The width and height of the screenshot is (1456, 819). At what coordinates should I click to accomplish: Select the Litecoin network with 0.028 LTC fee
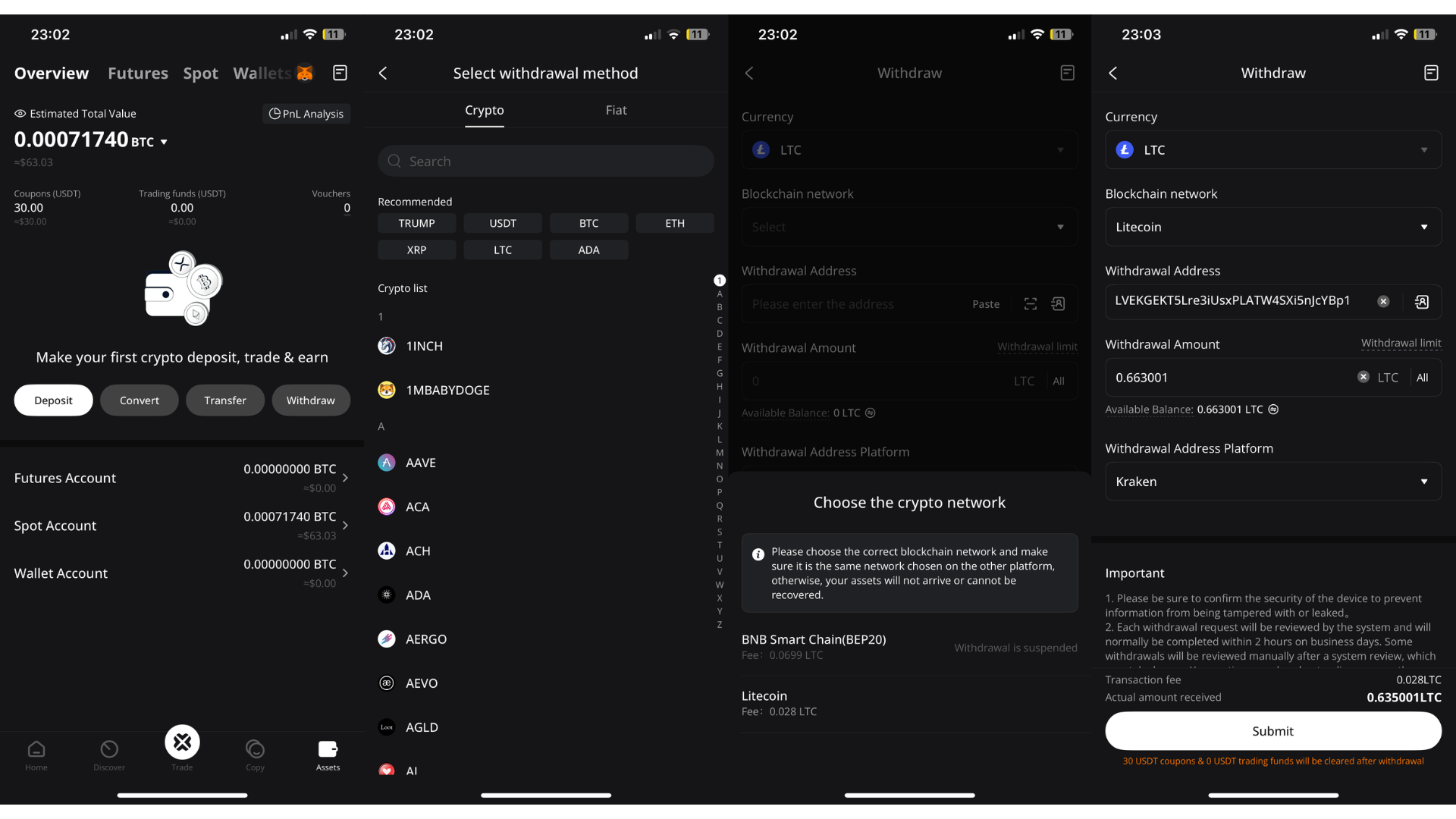coord(908,703)
